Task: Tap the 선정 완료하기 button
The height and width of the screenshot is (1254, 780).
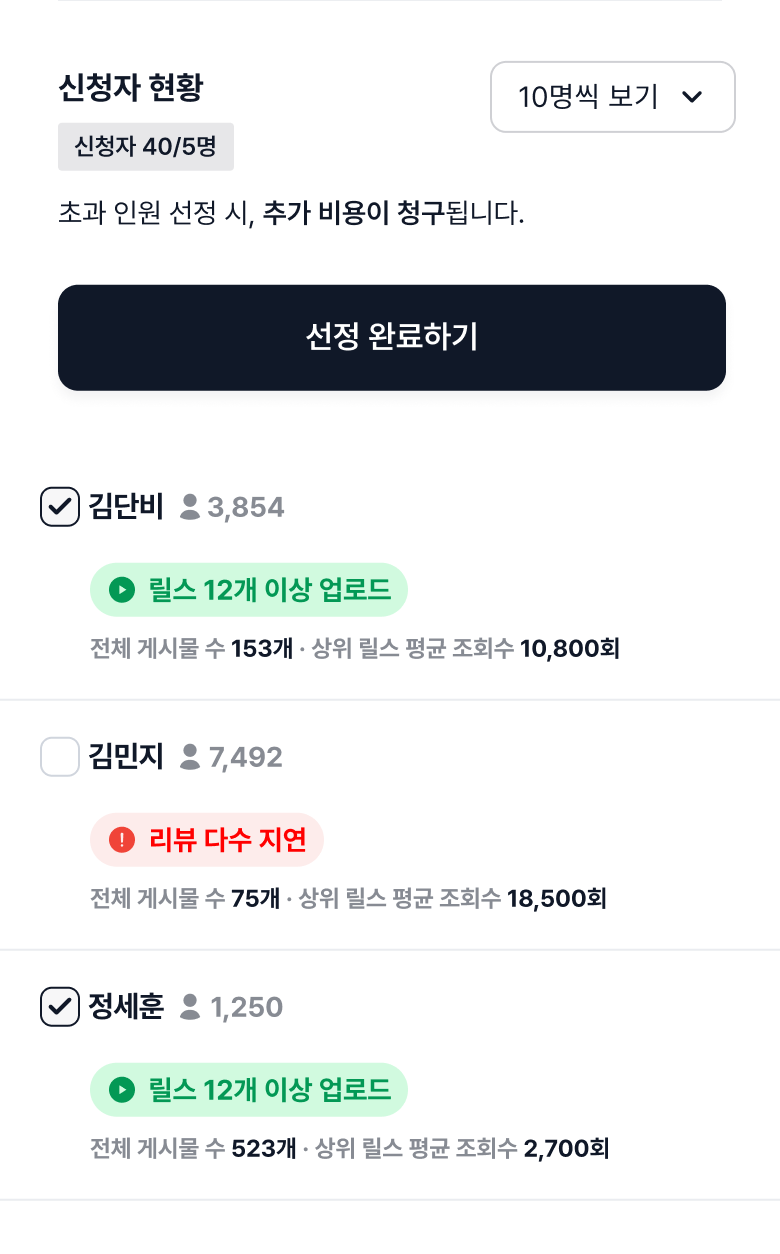Action: click(392, 338)
